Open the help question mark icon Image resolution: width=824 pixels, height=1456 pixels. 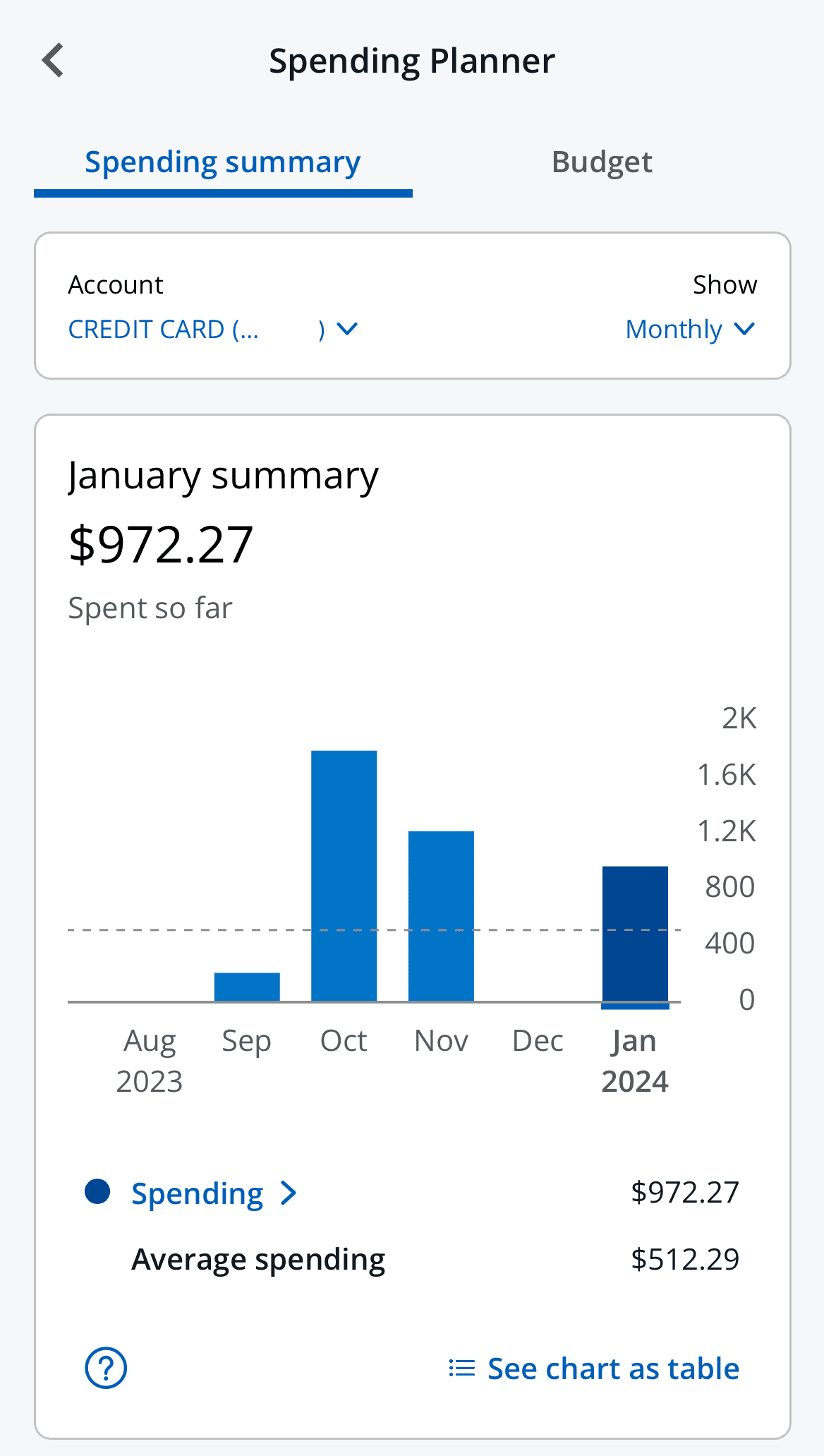(105, 1367)
